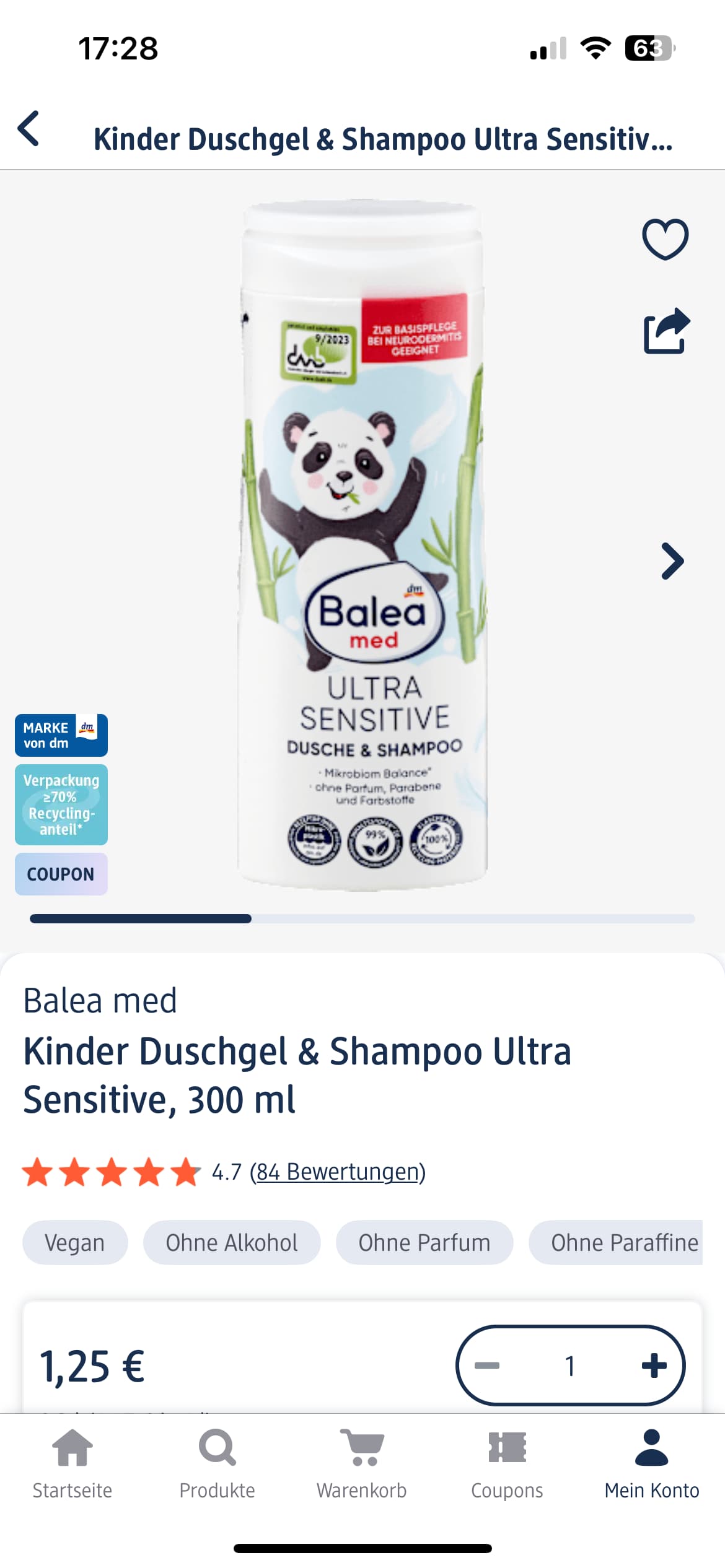Select the Vegan chip

tap(75, 1242)
